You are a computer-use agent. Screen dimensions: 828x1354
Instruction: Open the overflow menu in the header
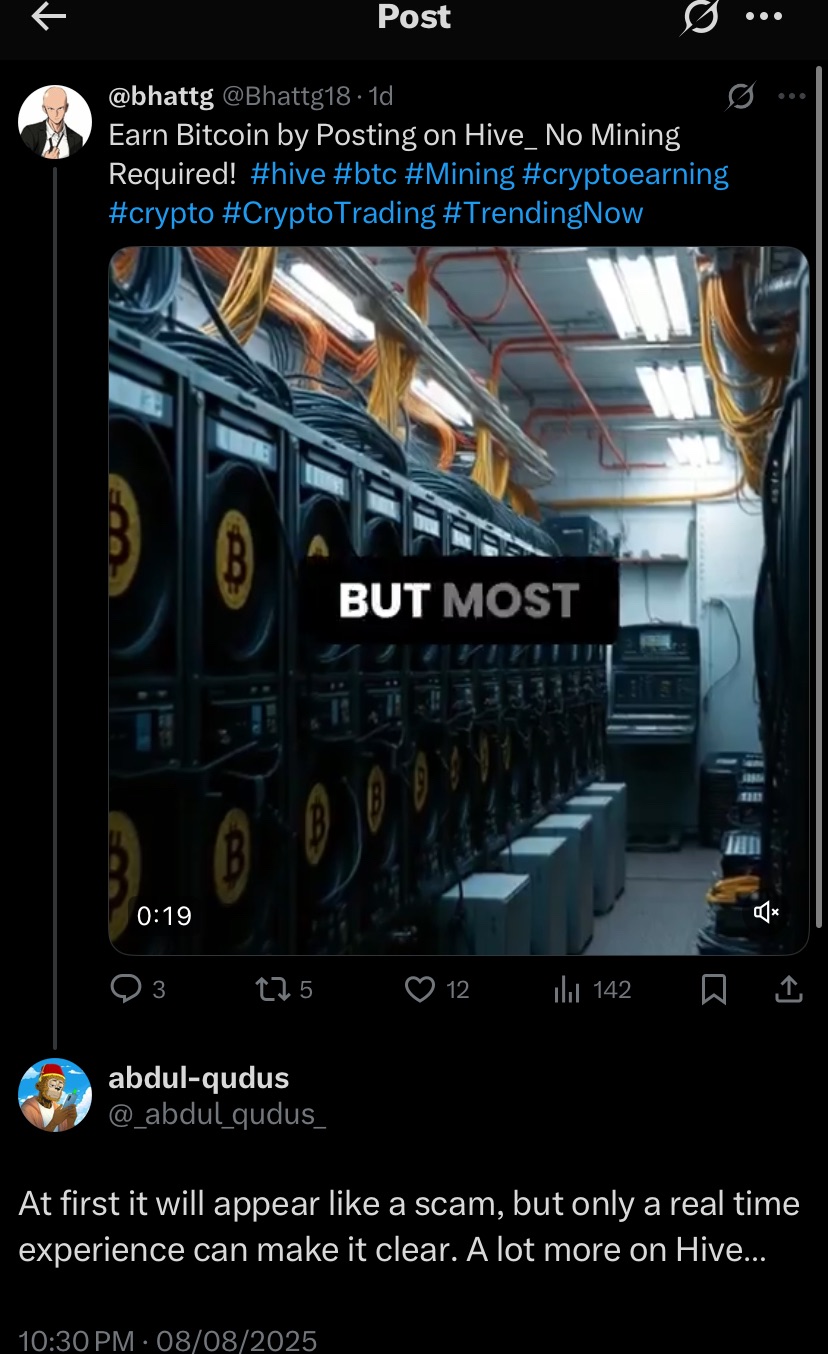coord(765,16)
